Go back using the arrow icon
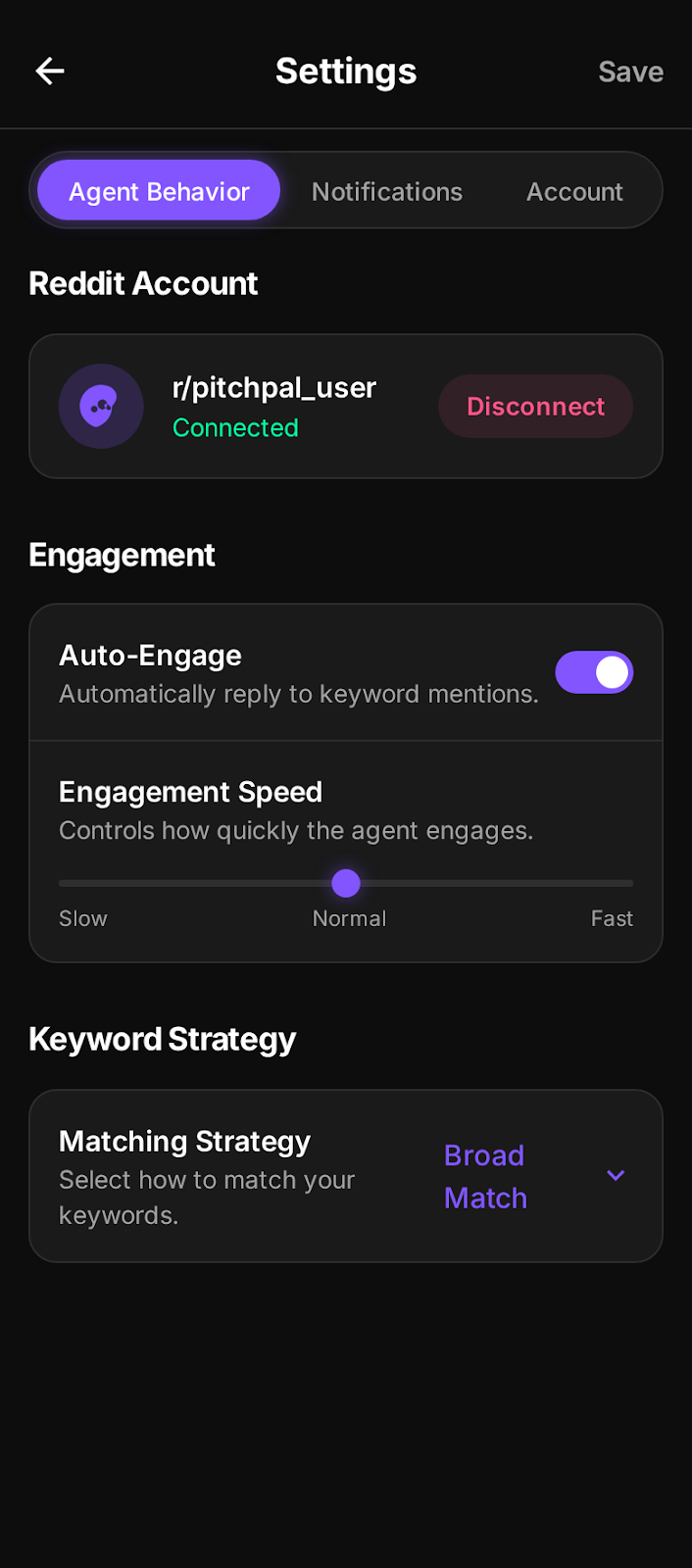The width and height of the screenshot is (692, 1568). click(50, 71)
